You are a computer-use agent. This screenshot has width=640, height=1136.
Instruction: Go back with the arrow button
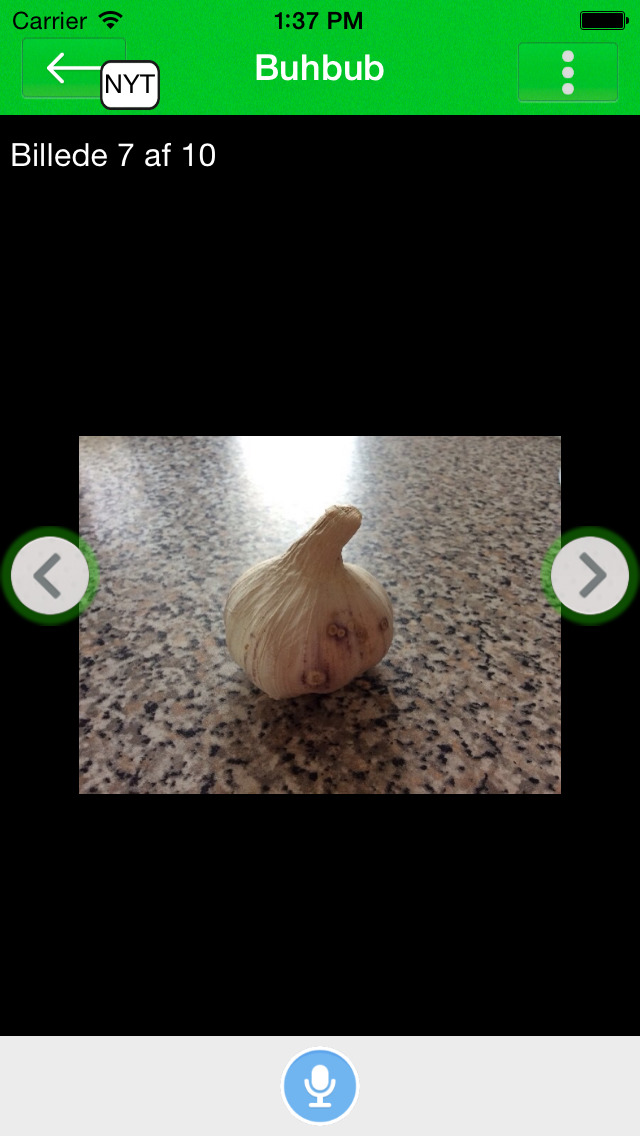pyautogui.click(x=72, y=68)
